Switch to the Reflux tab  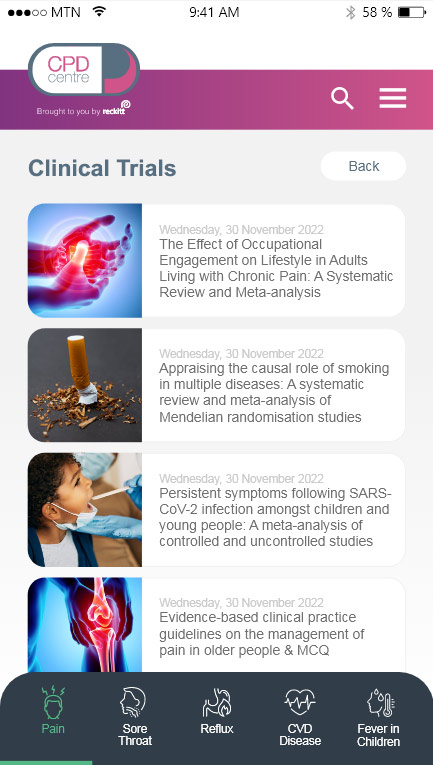(x=217, y=710)
